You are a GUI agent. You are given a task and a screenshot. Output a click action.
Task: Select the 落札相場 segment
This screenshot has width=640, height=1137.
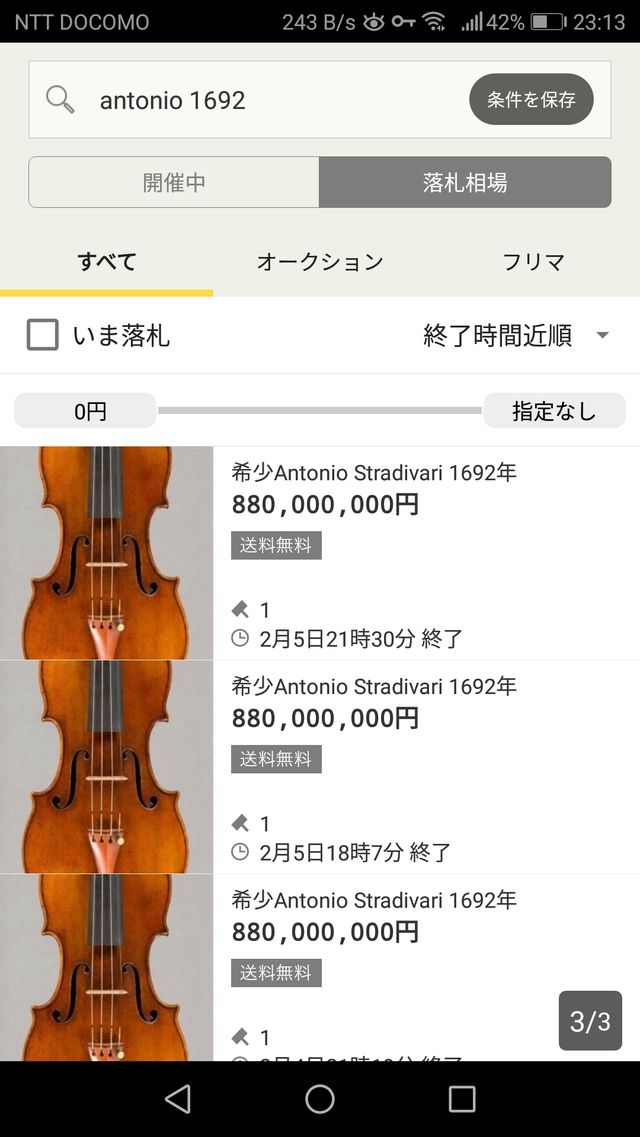pos(465,182)
